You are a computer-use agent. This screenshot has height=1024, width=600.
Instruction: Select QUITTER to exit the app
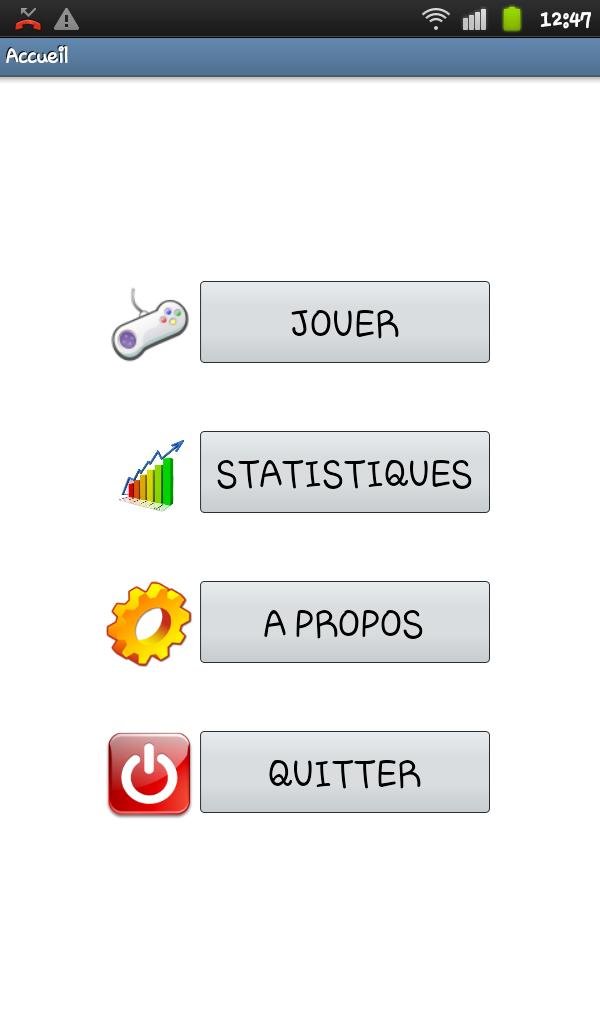pyautogui.click(x=344, y=772)
